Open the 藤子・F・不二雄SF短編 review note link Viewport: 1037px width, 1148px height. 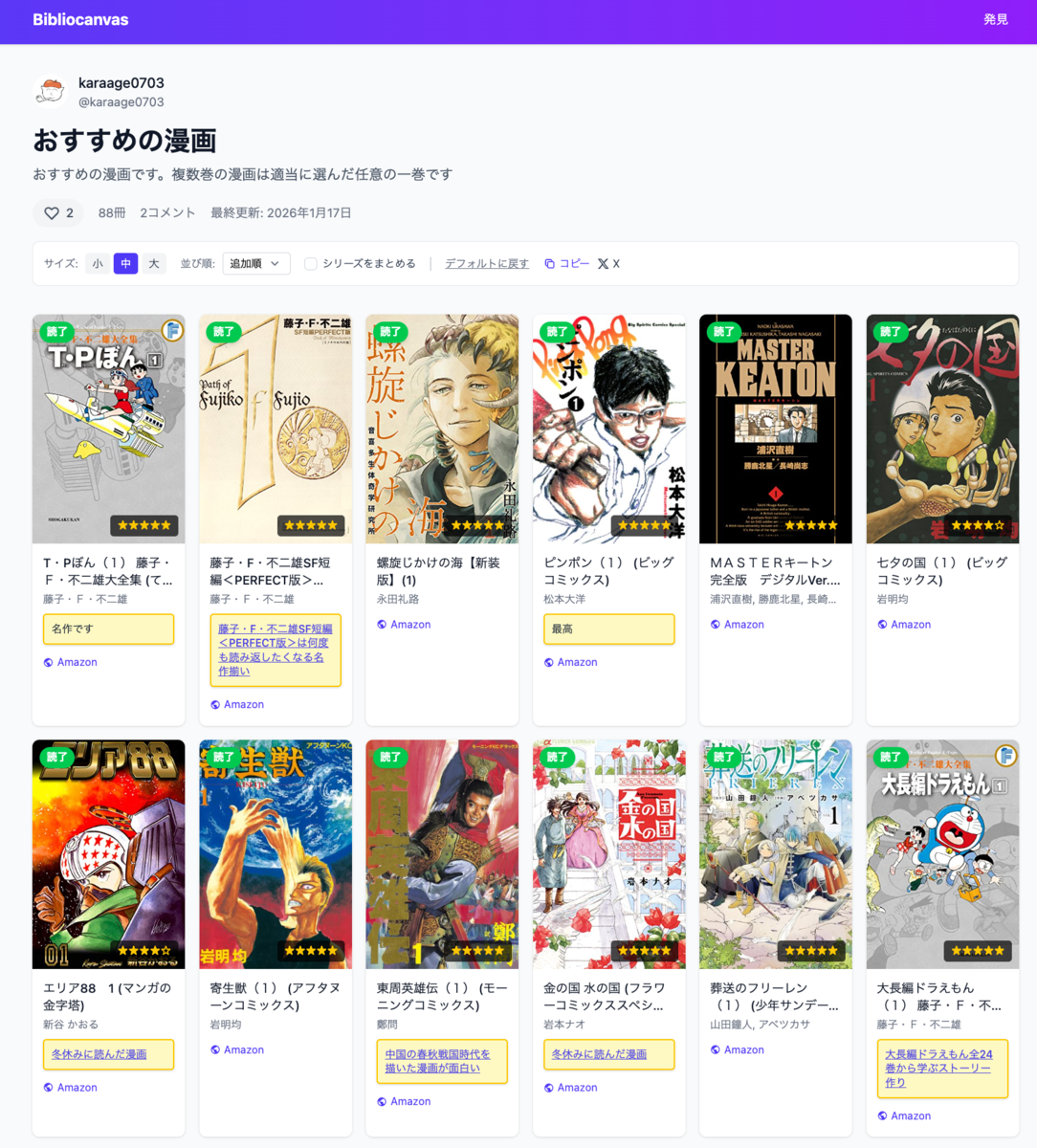tap(275, 650)
